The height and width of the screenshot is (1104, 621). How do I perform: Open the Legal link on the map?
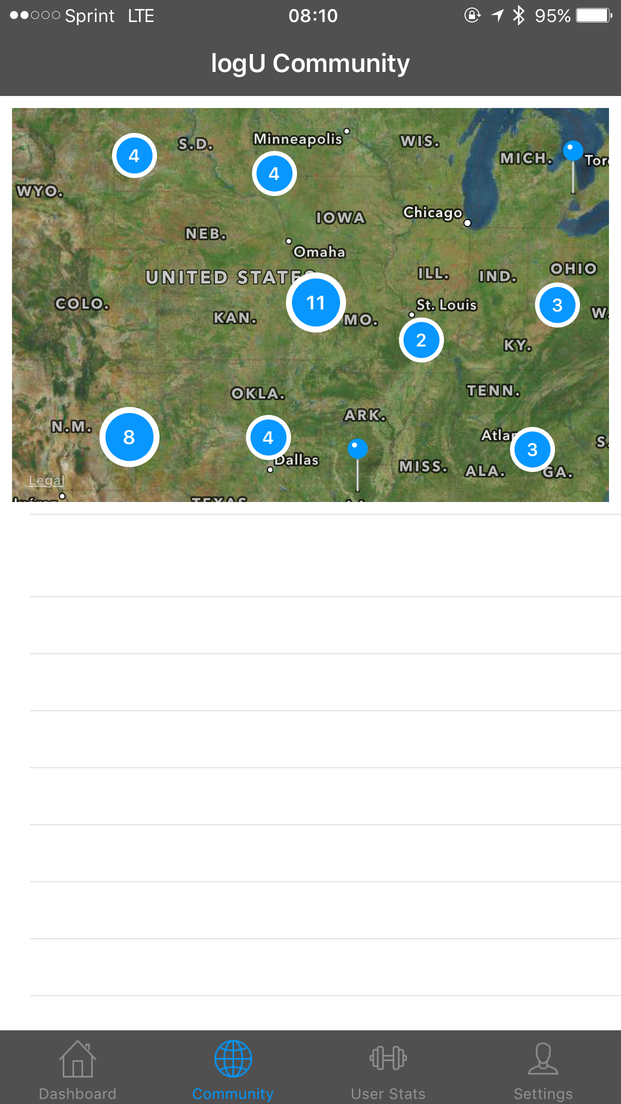click(46, 481)
